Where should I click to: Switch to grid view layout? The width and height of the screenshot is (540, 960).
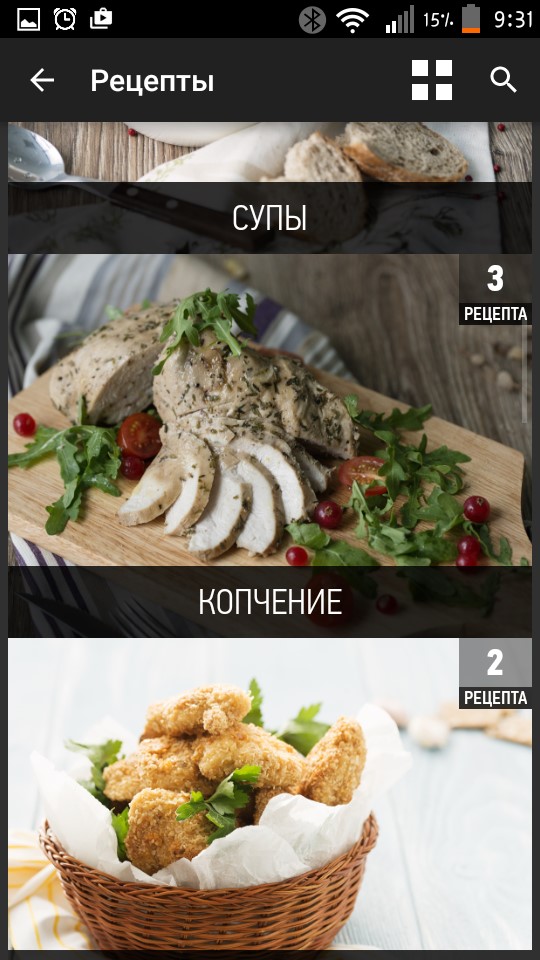click(432, 80)
